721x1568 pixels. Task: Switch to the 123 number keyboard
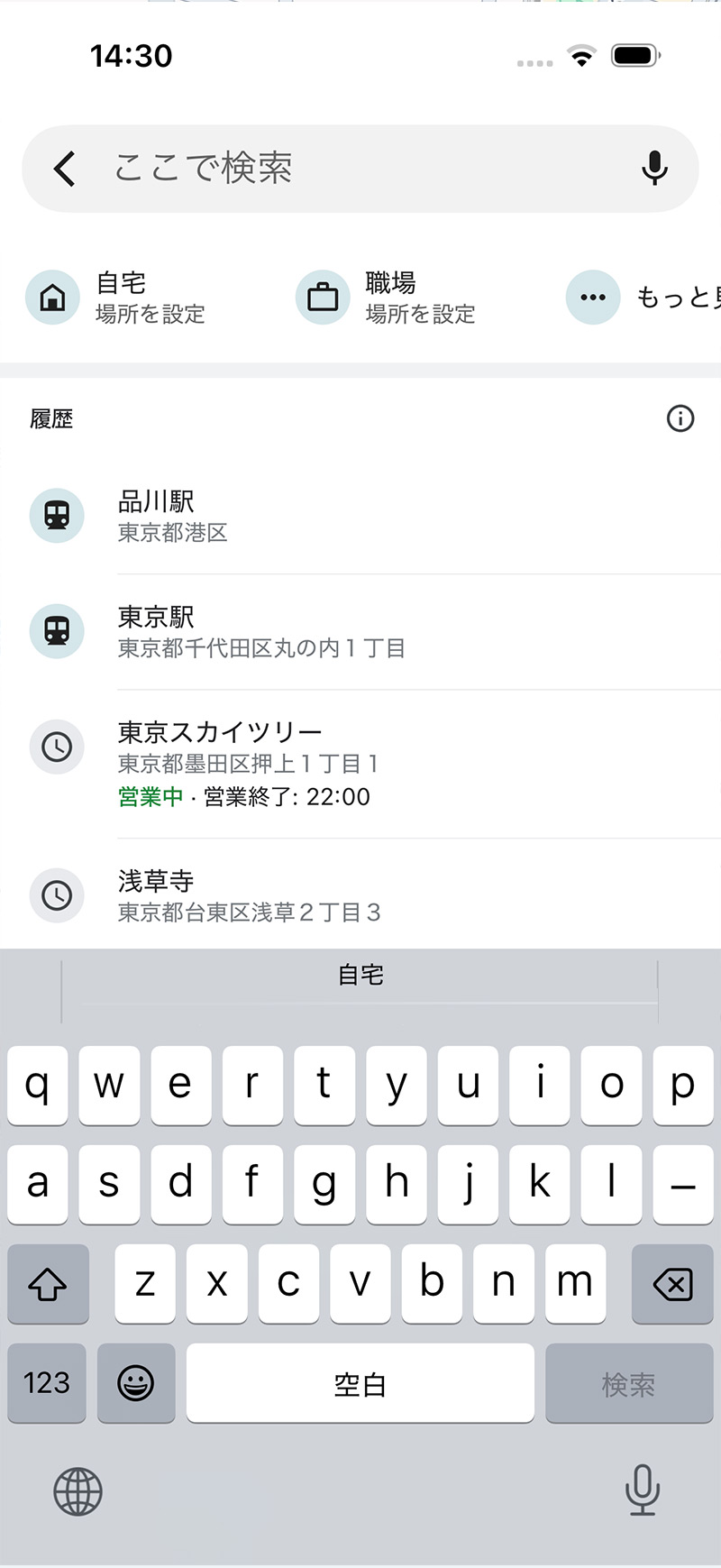tap(46, 1383)
